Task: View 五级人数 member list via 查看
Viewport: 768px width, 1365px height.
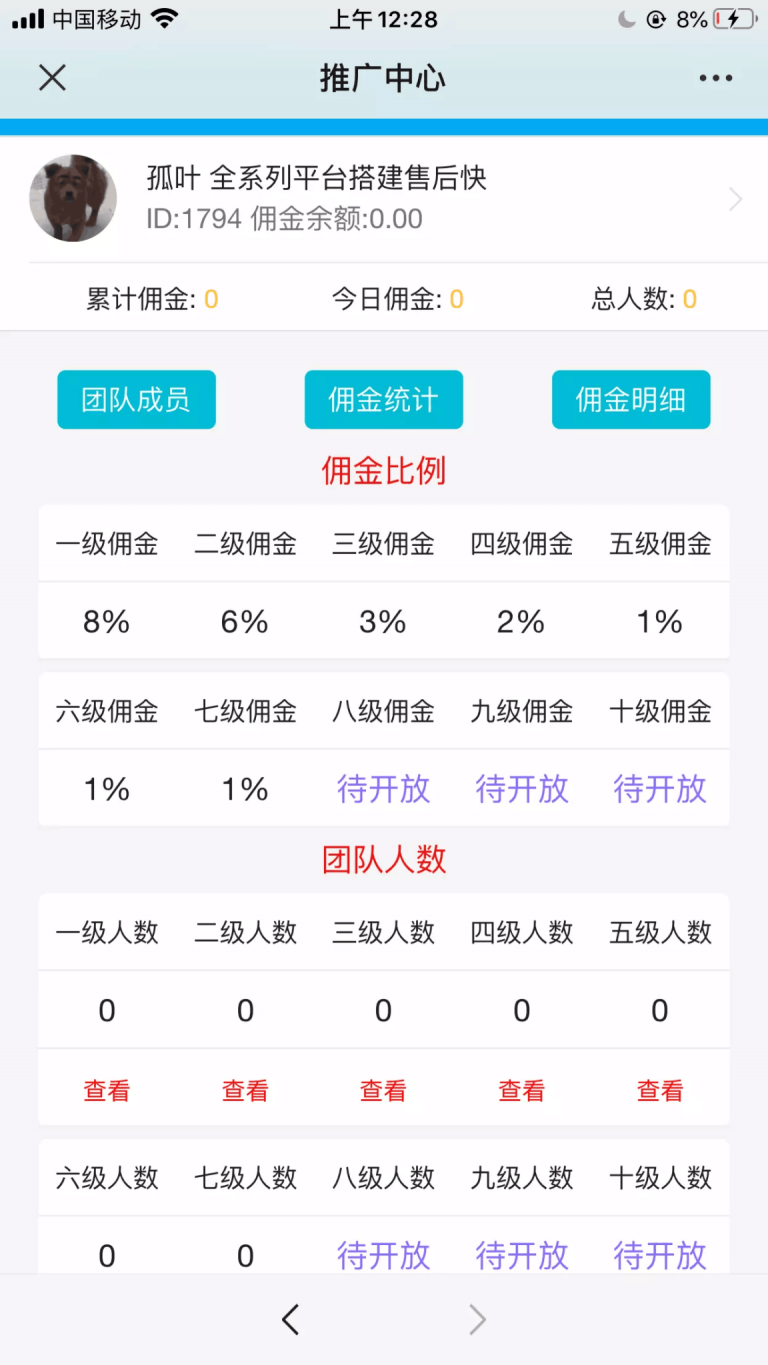Action: click(658, 1089)
